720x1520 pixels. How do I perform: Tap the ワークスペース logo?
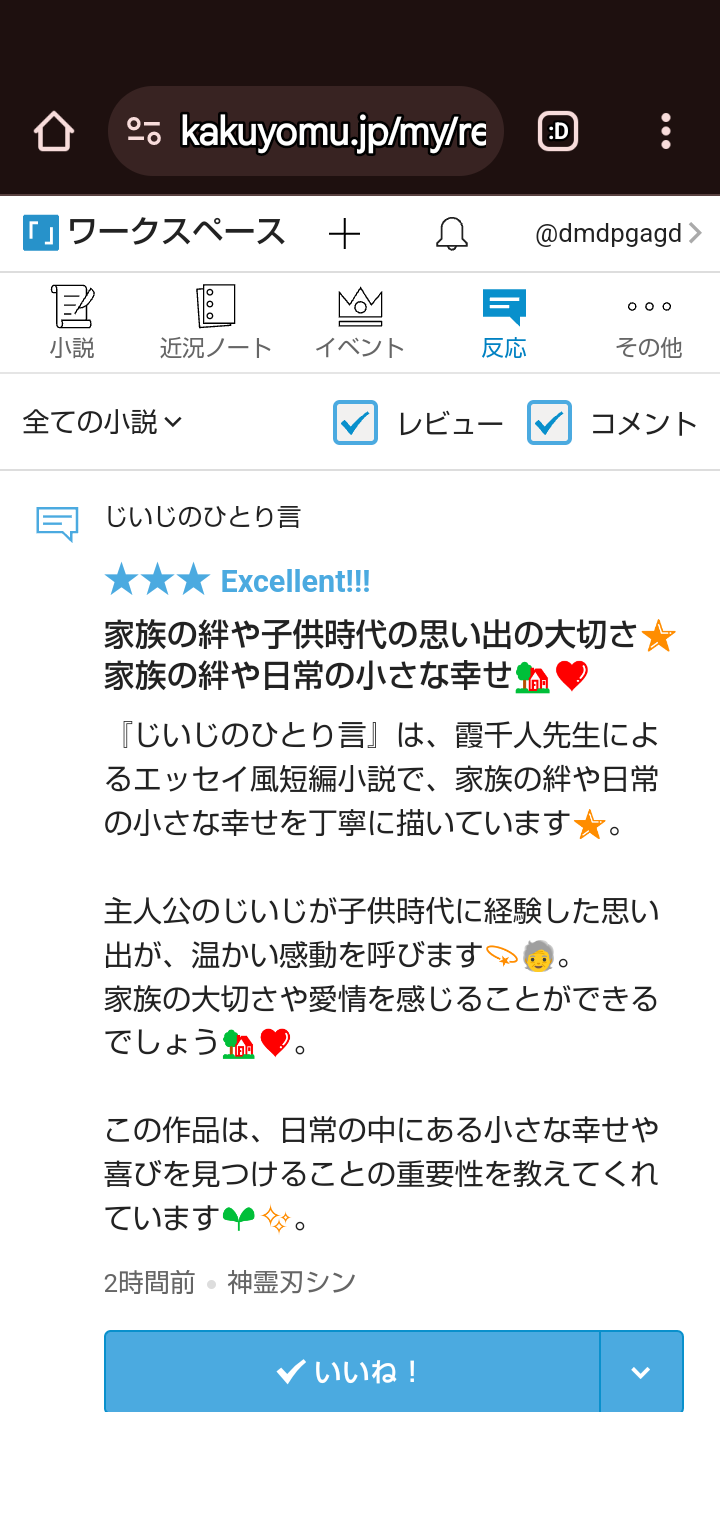154,233
